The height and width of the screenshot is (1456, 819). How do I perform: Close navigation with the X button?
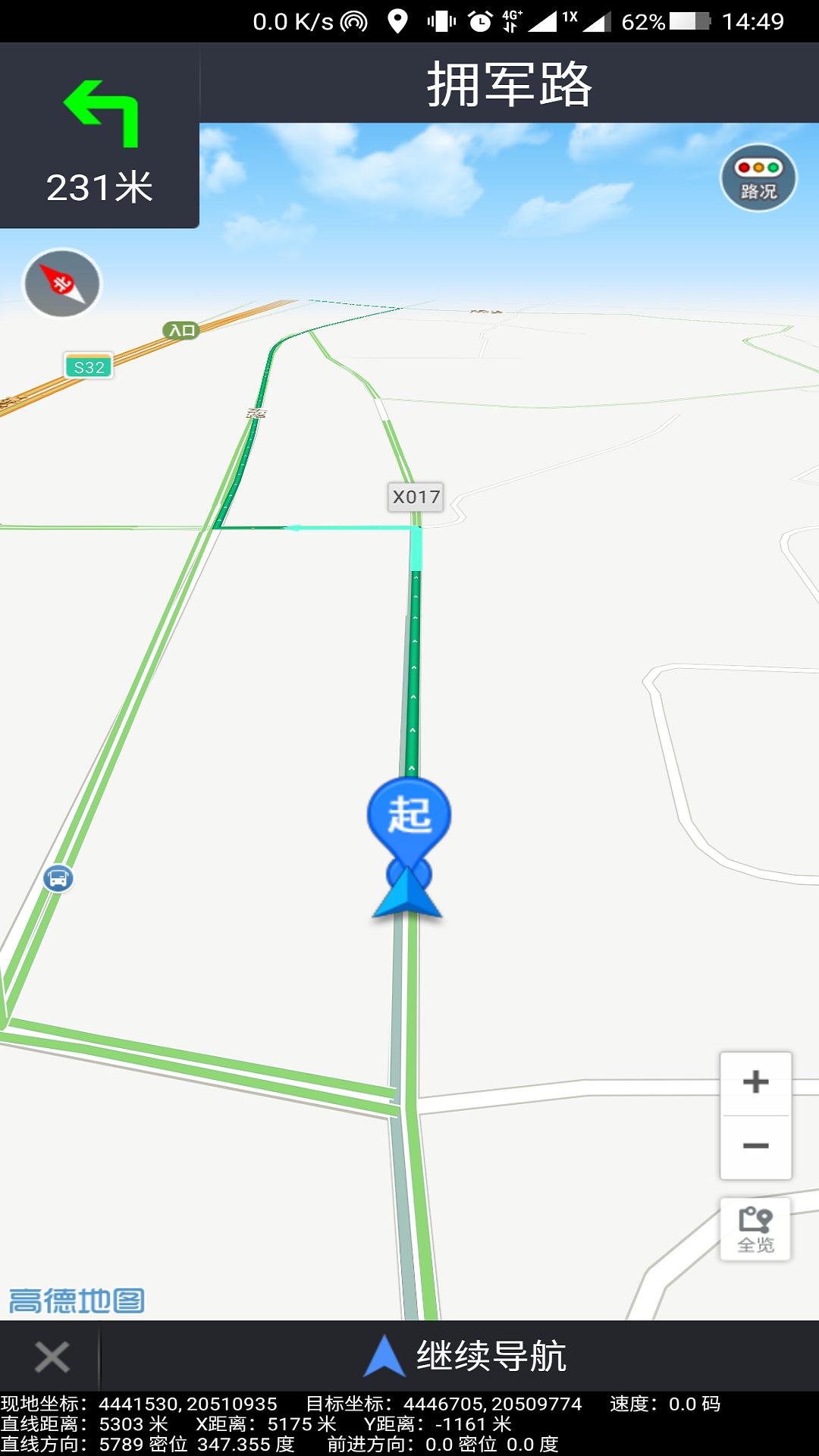point(52,1356)
